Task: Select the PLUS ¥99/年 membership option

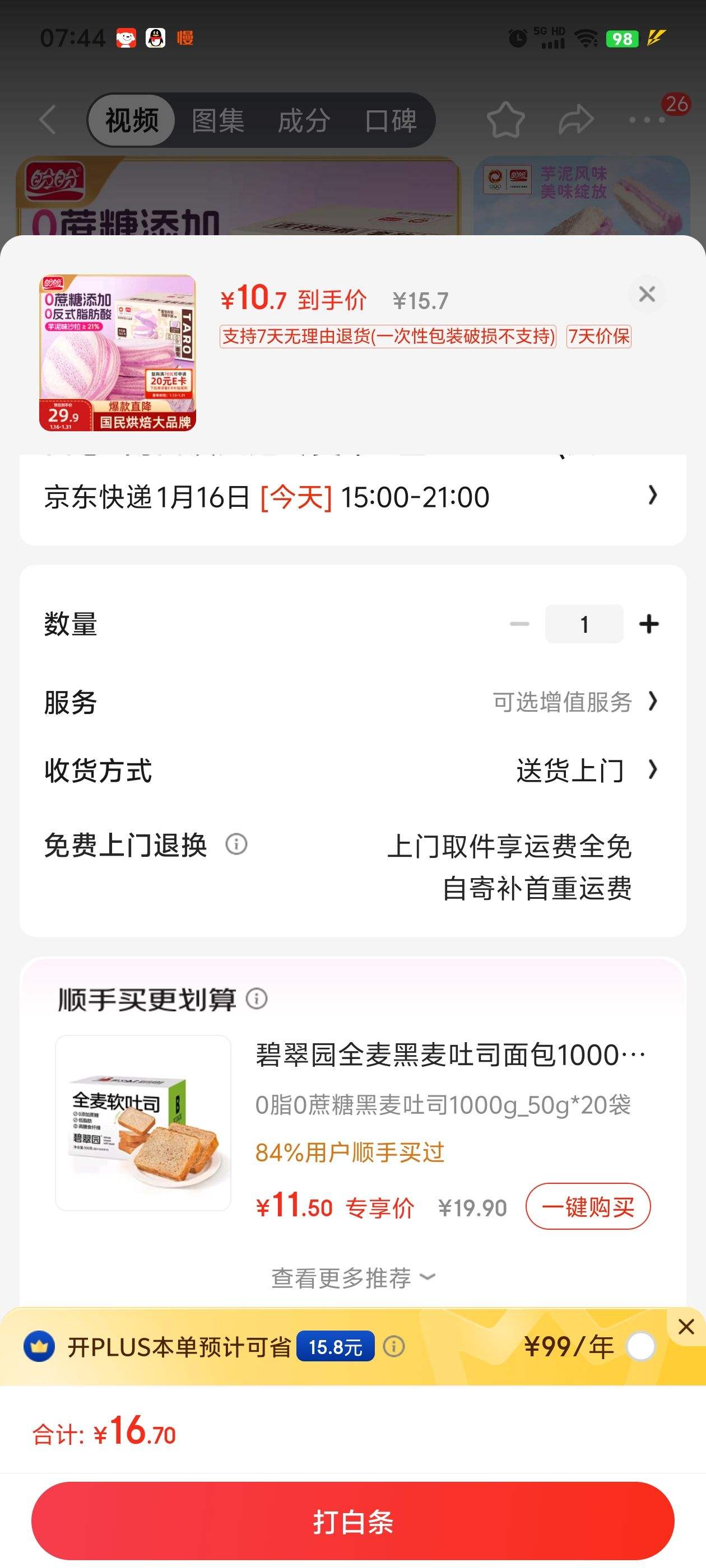Action: click(x=640, y=1346)
